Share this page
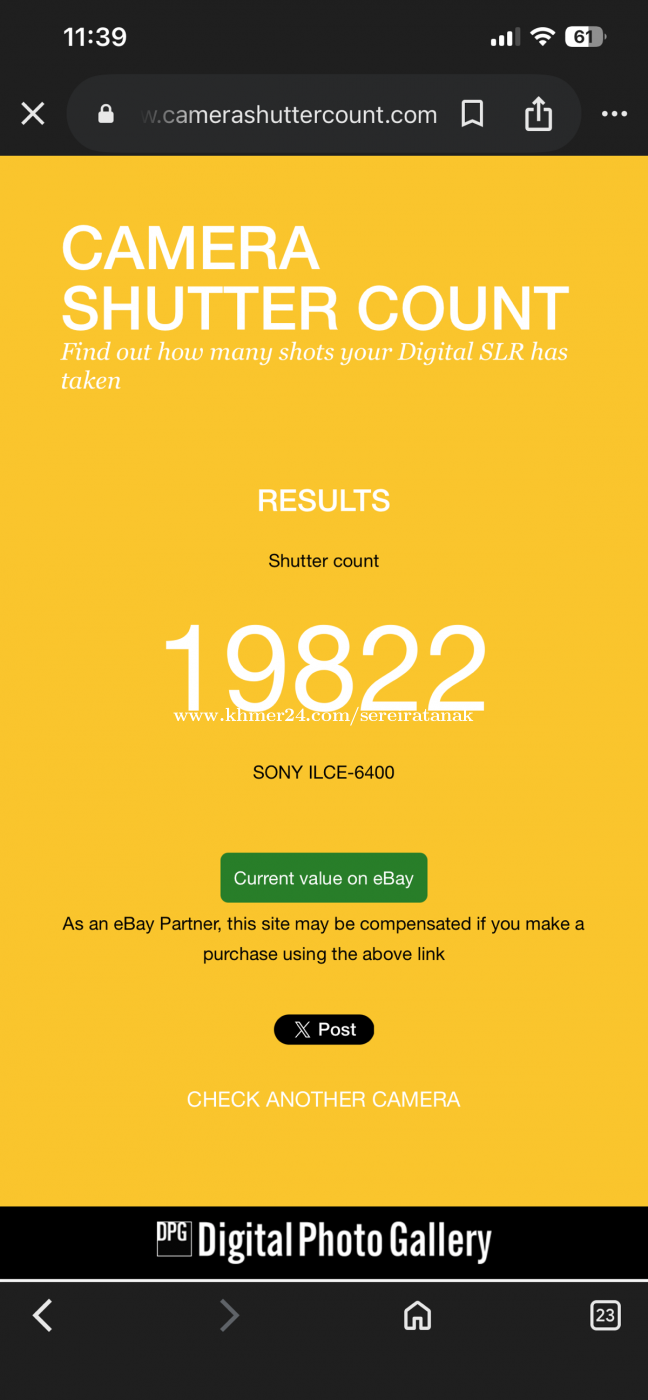Screen dimensions: 648x1400 point(538,114)
